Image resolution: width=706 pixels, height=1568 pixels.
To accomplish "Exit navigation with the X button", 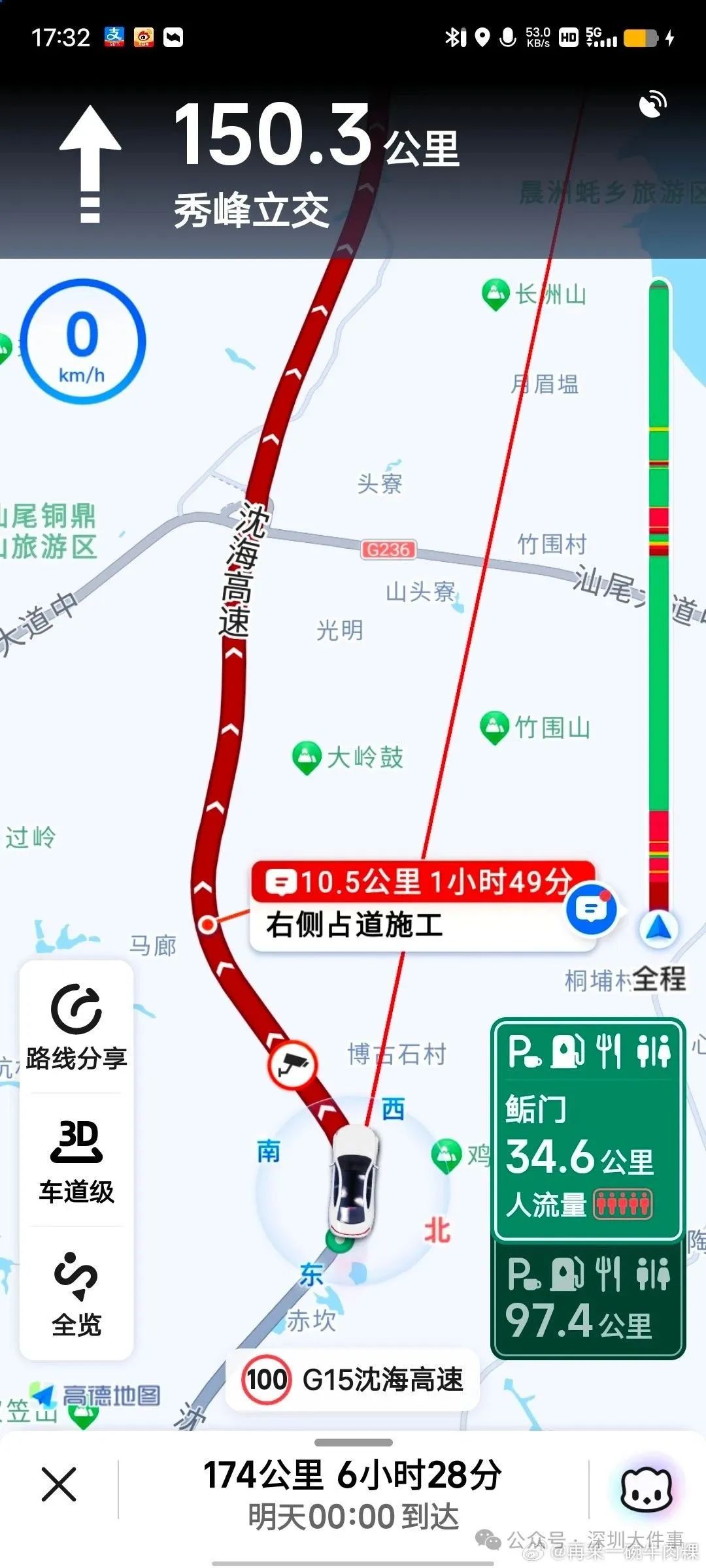I will click(59, 1484).
